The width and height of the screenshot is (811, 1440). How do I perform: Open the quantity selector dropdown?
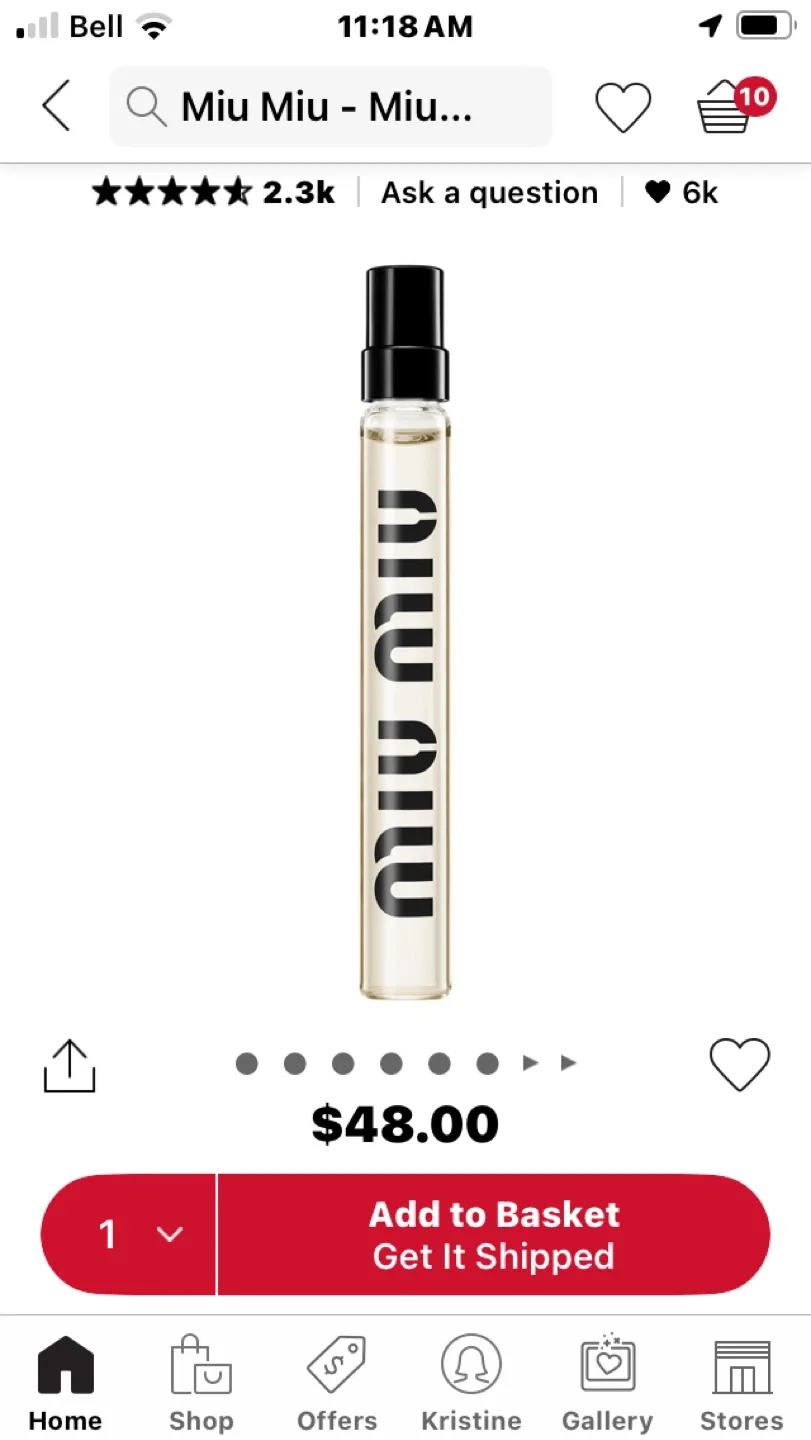pos(128,1234)
